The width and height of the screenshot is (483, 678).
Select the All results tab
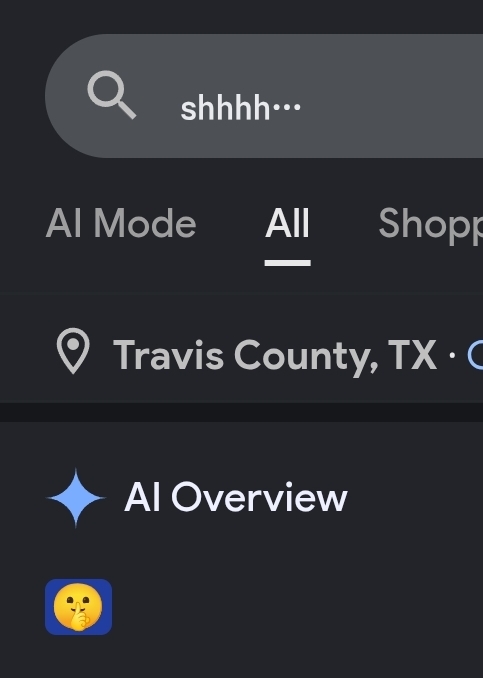coord(288,224)
